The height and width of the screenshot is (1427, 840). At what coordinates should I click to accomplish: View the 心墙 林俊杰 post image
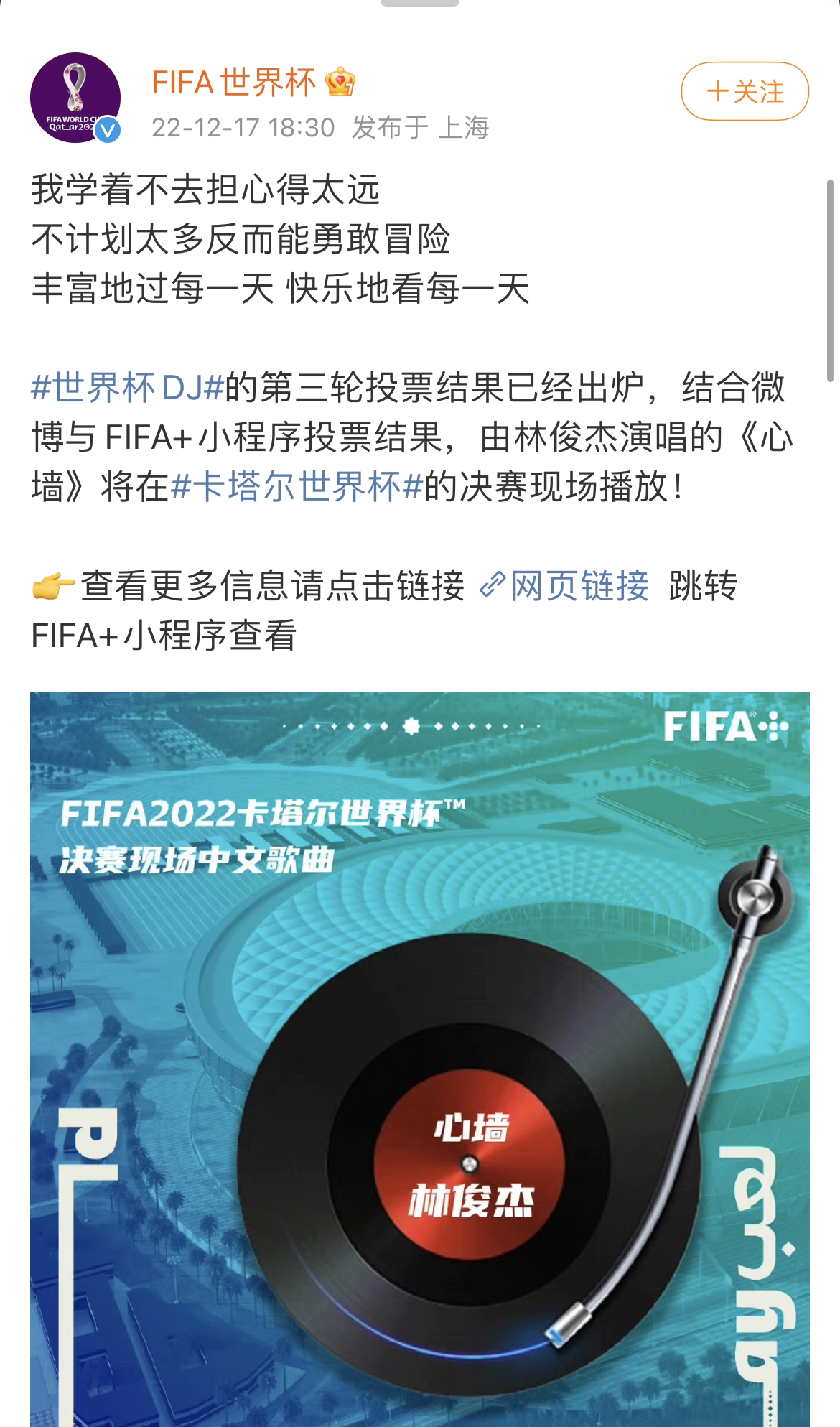pos(419,1056)
